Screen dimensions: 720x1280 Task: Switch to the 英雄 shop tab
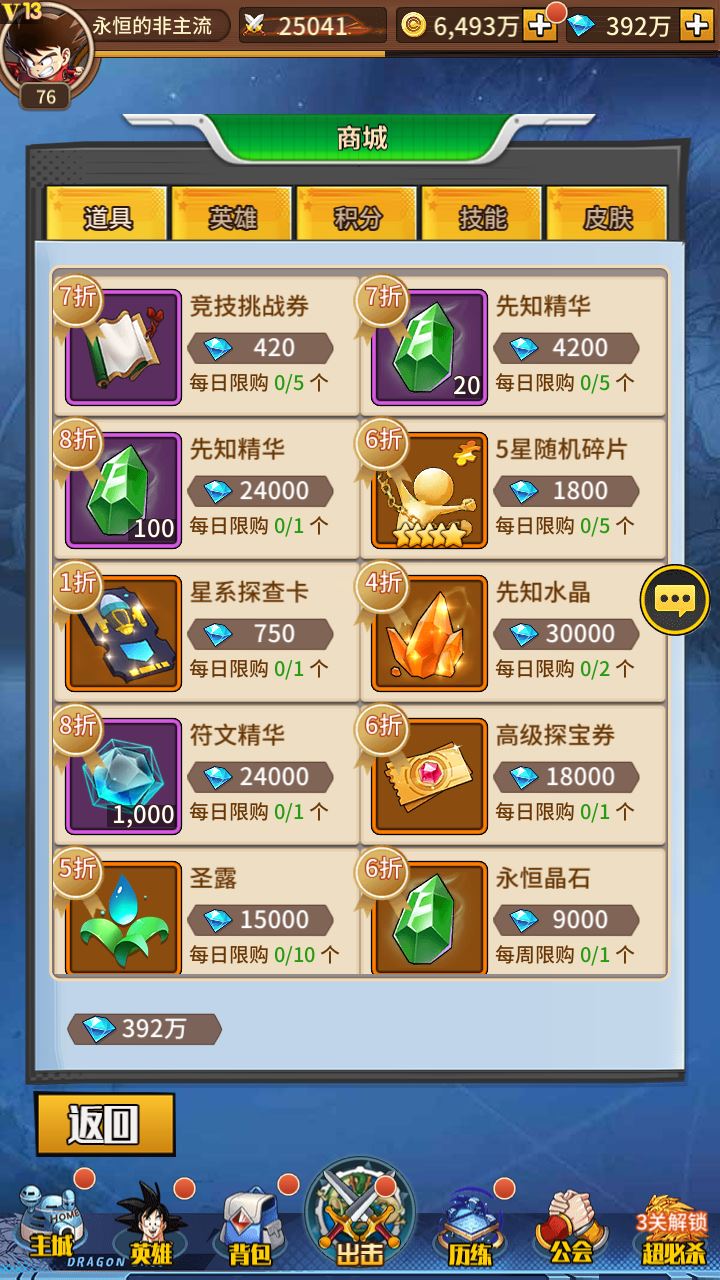(232, 215)
